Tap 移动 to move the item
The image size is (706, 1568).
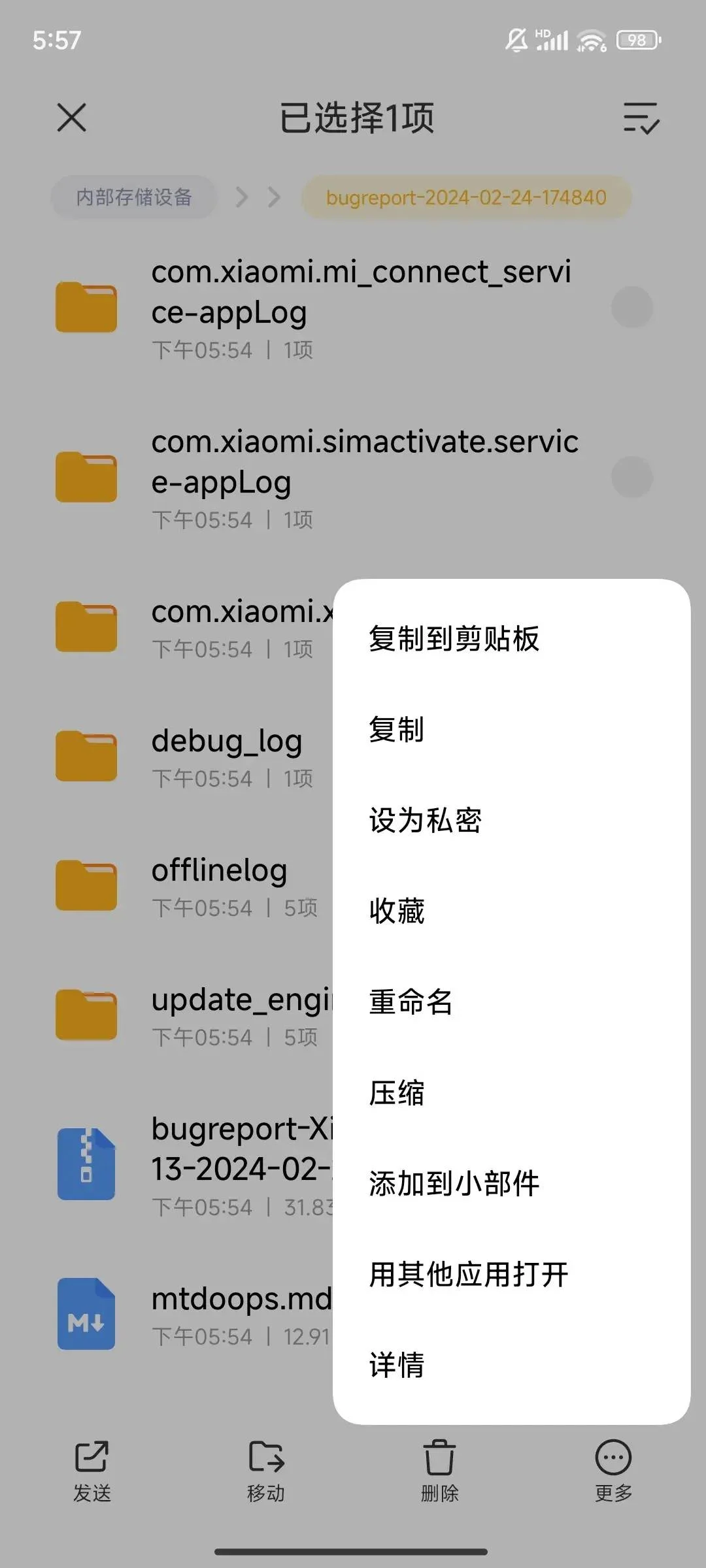click(266, 1470)
